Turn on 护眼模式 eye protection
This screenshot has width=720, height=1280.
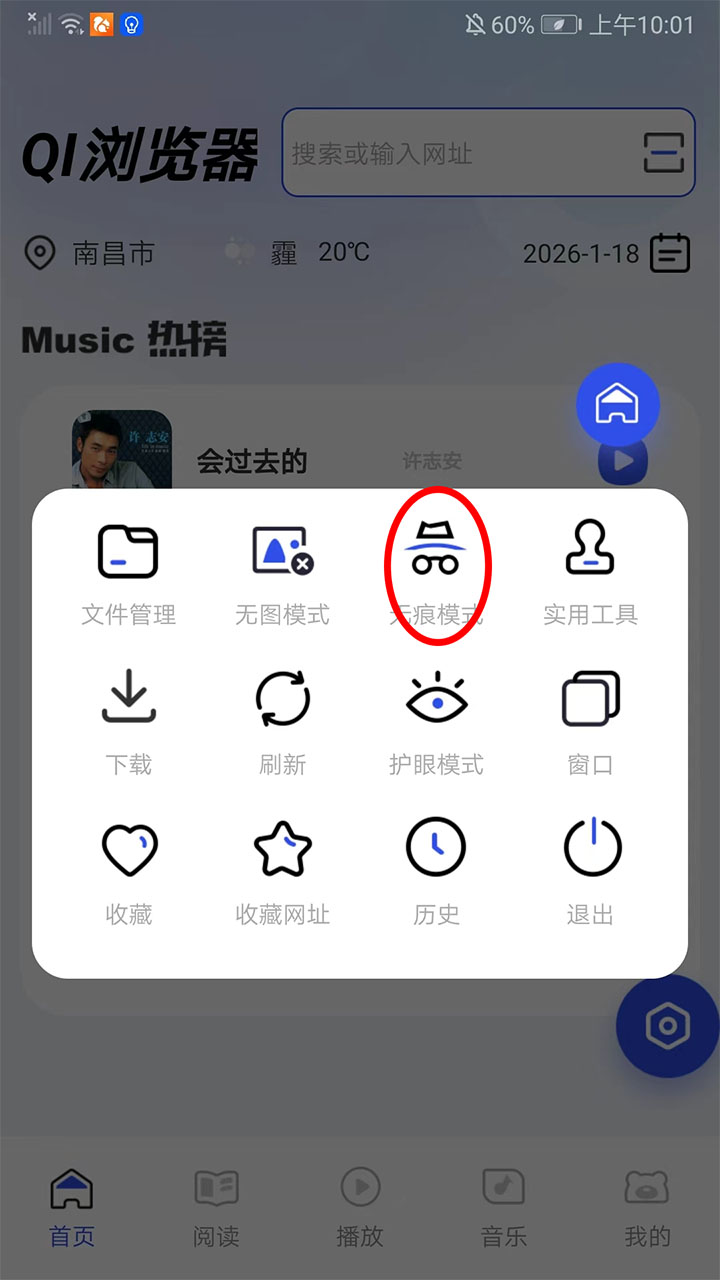[436, 722]
